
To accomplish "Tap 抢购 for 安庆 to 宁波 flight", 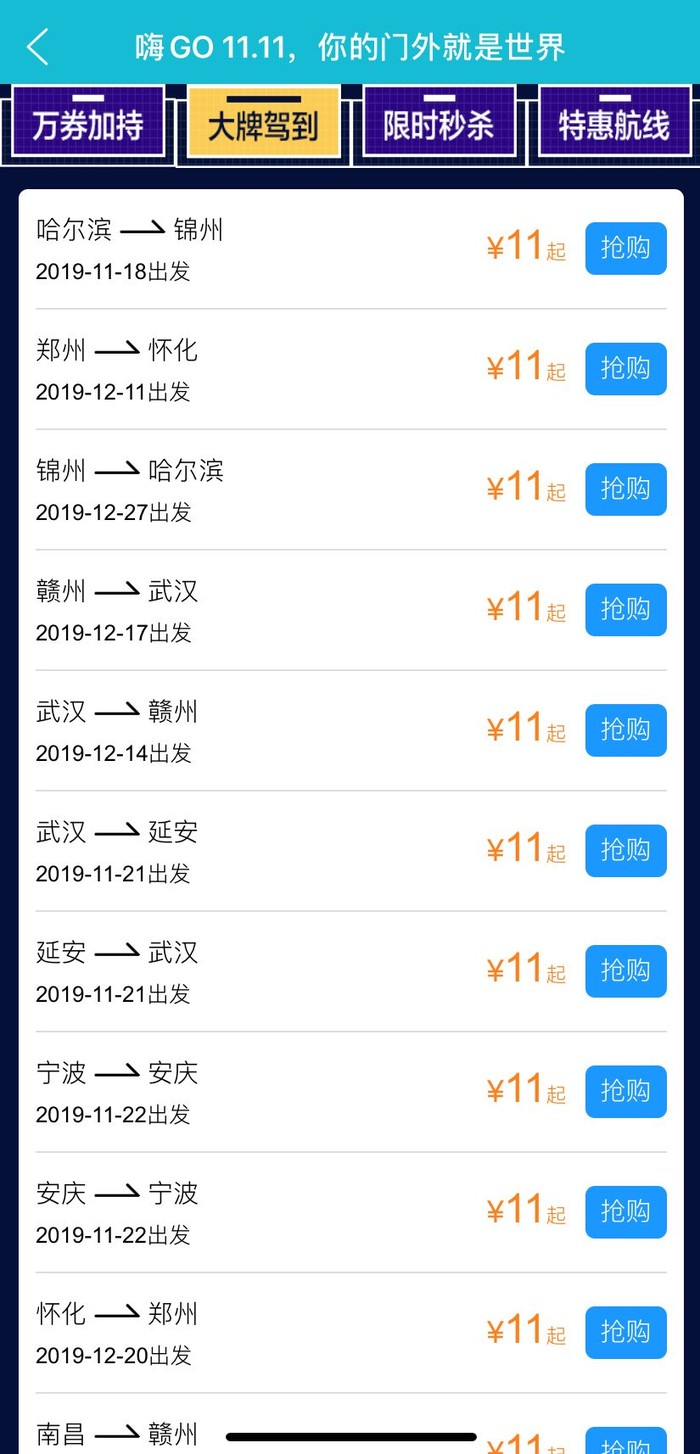I will (x=625, y=1212).
